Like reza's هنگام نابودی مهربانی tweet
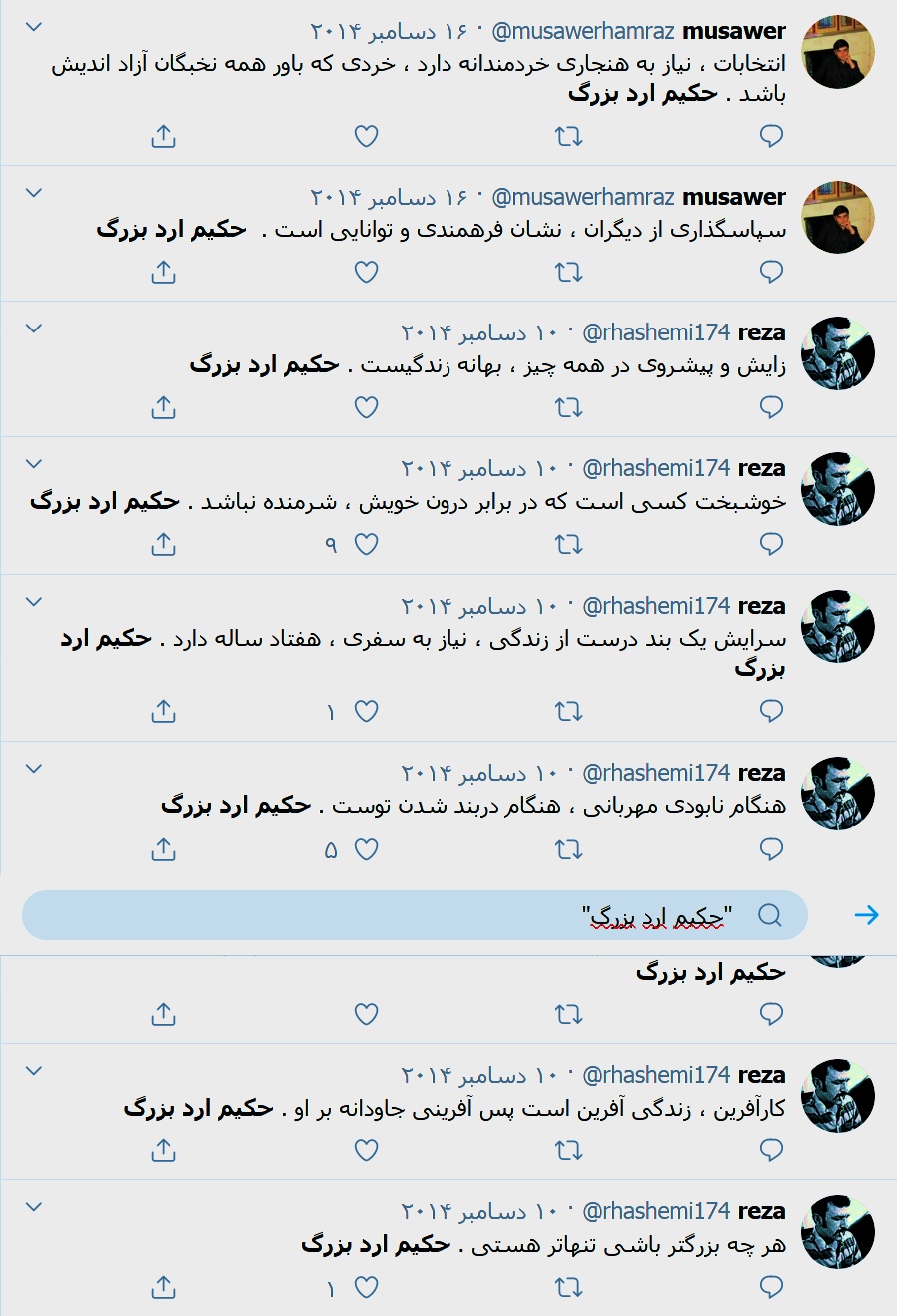The width and height of the screenshot is (897, 1316). tap(367, 849)
